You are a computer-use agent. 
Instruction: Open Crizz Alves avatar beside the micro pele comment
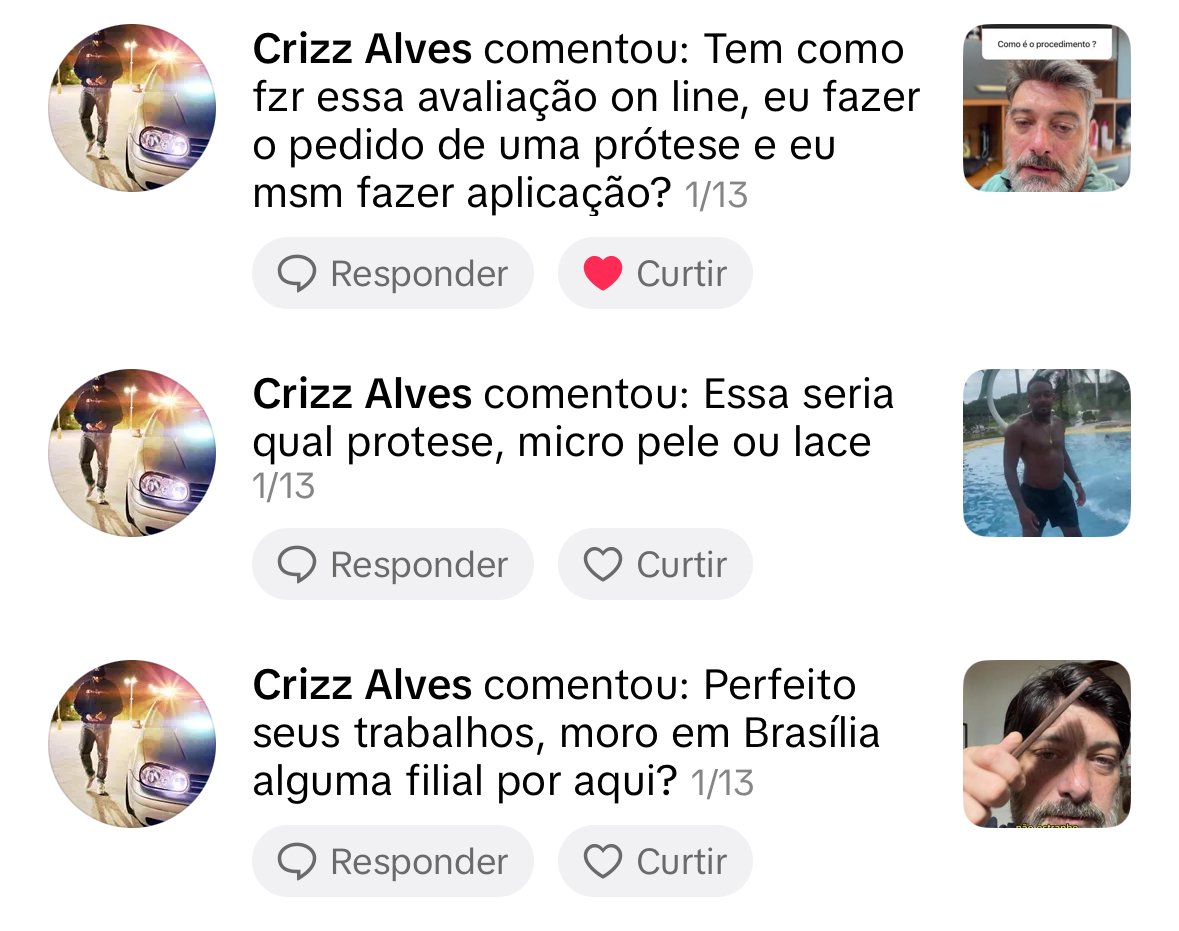(132, 453)
